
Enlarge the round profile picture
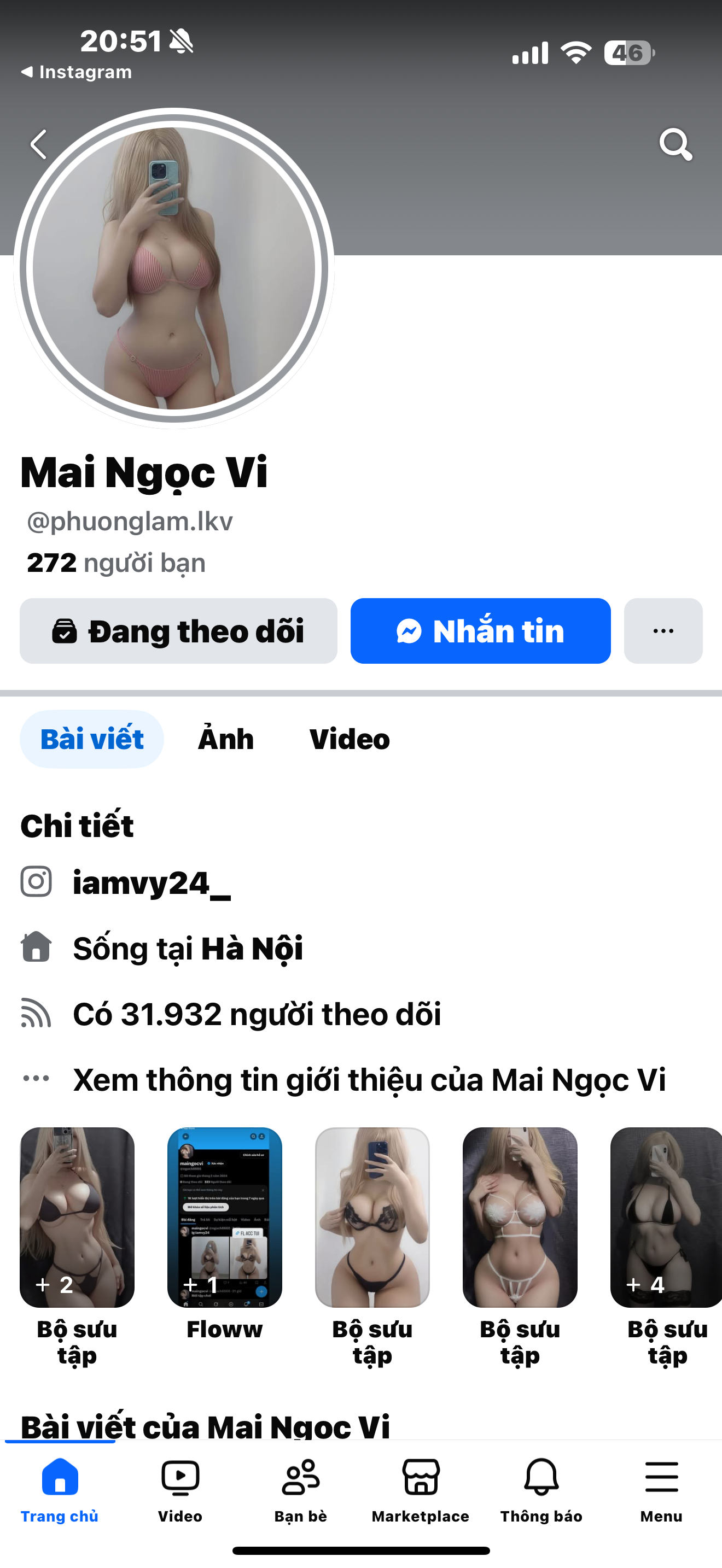coord(174,268)
